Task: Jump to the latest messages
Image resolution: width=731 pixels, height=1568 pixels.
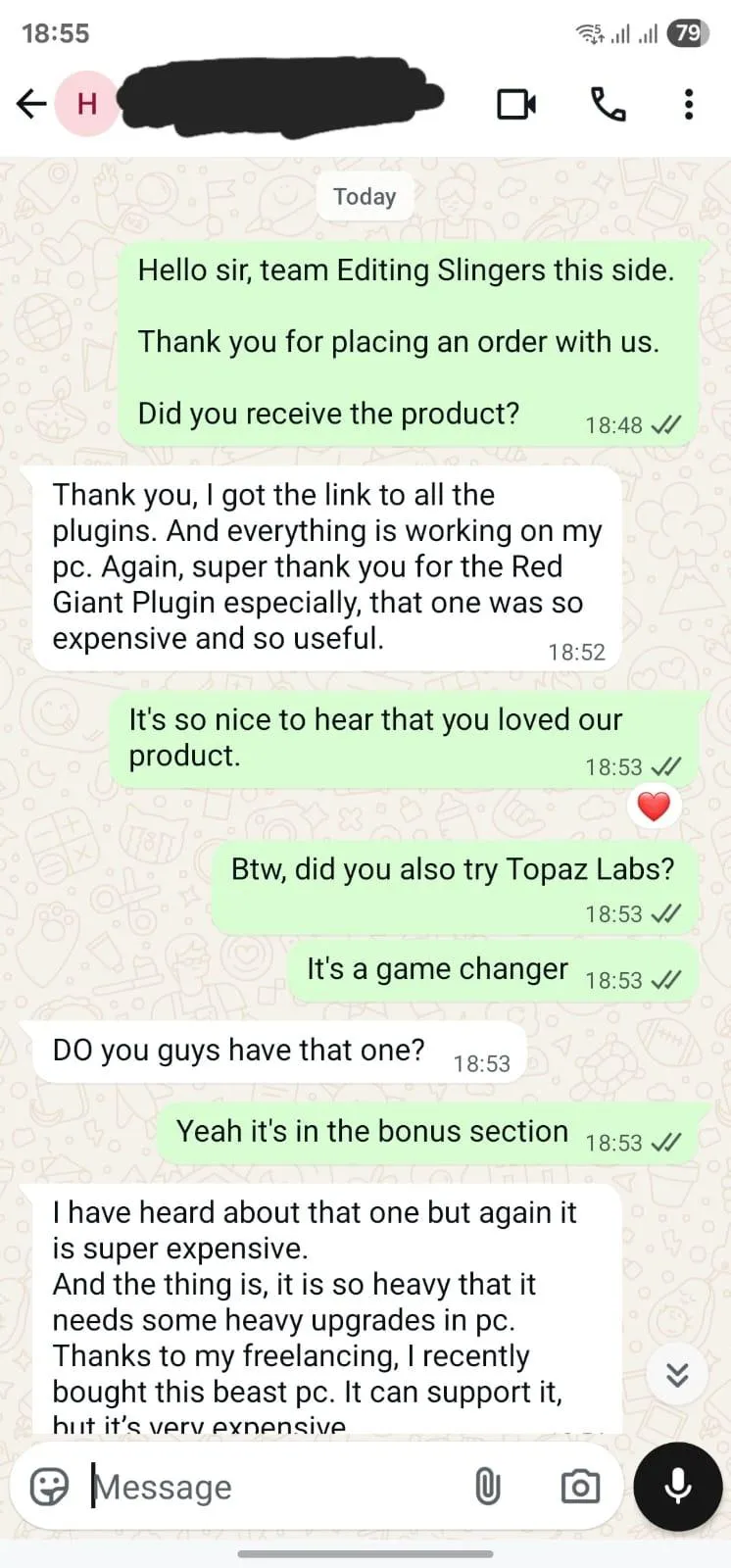Action: [x=677, y=1374]
